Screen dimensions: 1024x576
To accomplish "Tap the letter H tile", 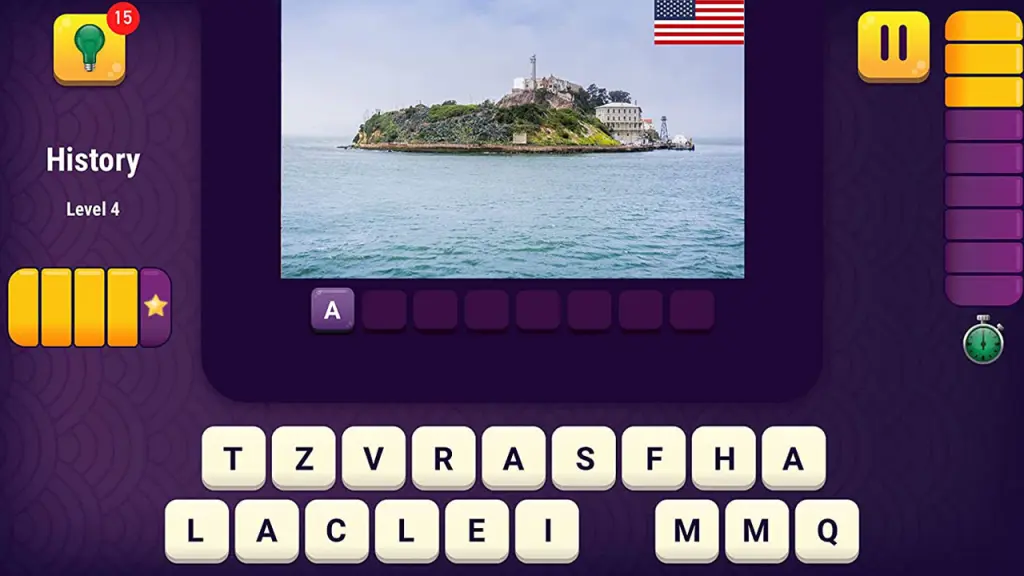I will tap(724, 458).
